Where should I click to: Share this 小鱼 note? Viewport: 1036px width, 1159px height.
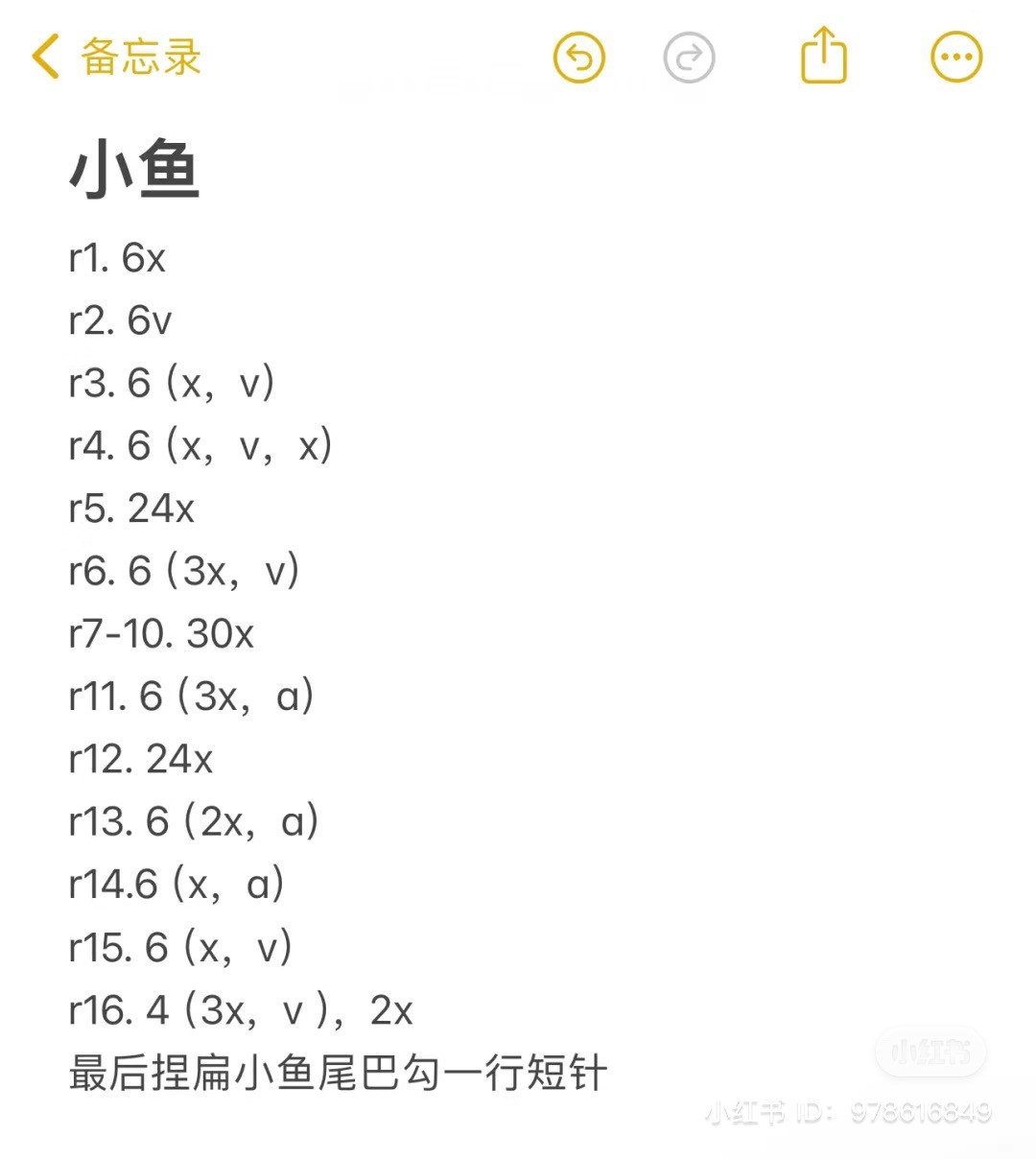823,56
